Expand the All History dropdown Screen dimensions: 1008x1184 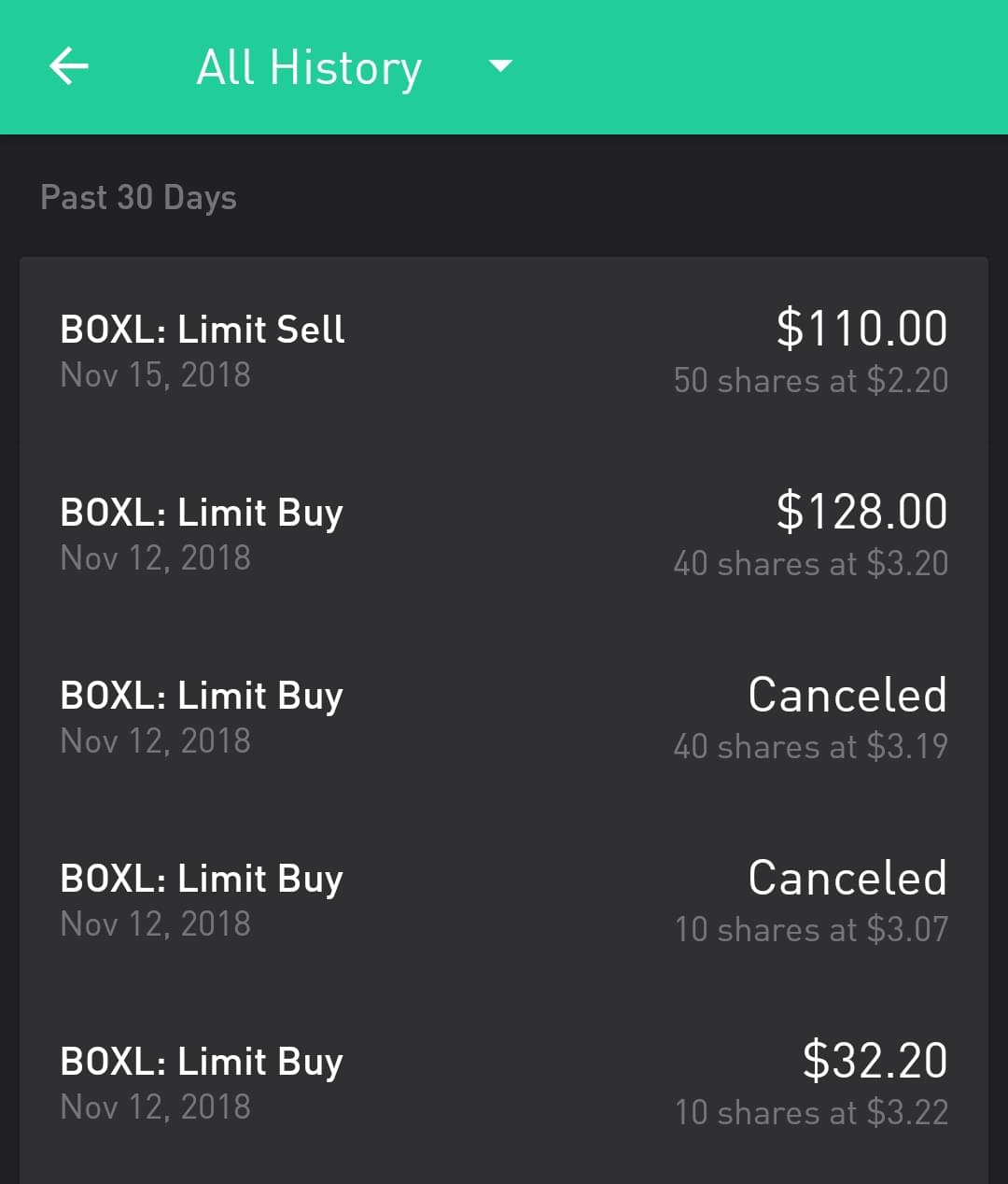coord(500,66)
